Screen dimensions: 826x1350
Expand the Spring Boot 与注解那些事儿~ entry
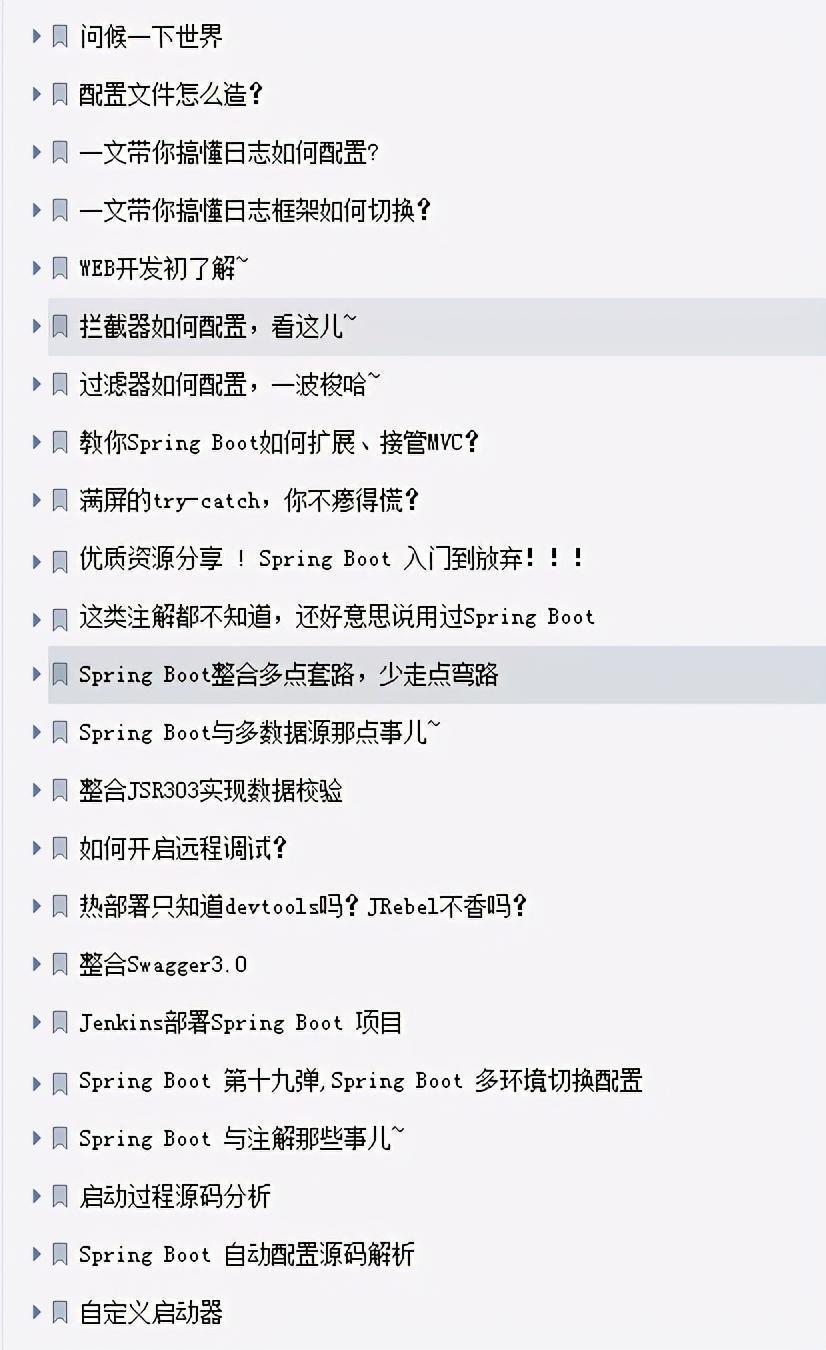tap(36, 1138)
